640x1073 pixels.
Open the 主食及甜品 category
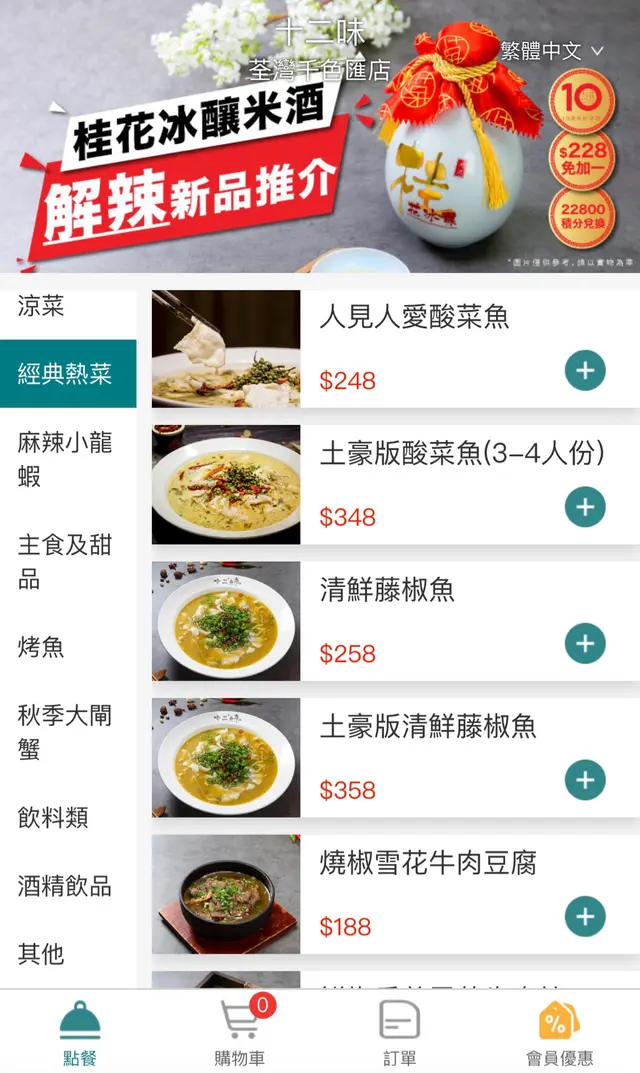pyautogui.click(x=66, y=561)
